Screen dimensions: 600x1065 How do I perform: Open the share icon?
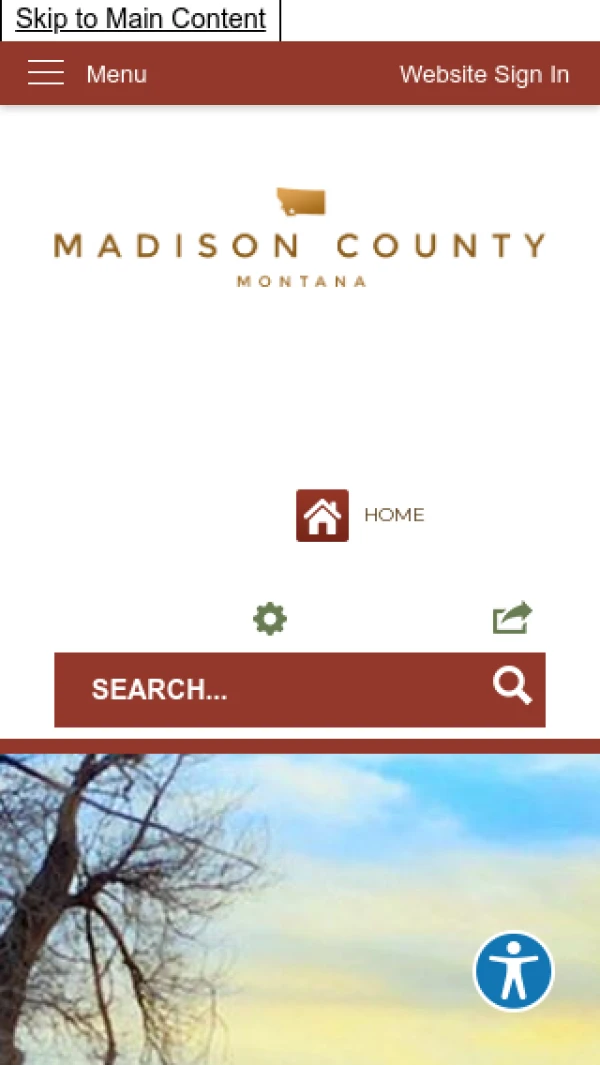click(x=512, y=618)
